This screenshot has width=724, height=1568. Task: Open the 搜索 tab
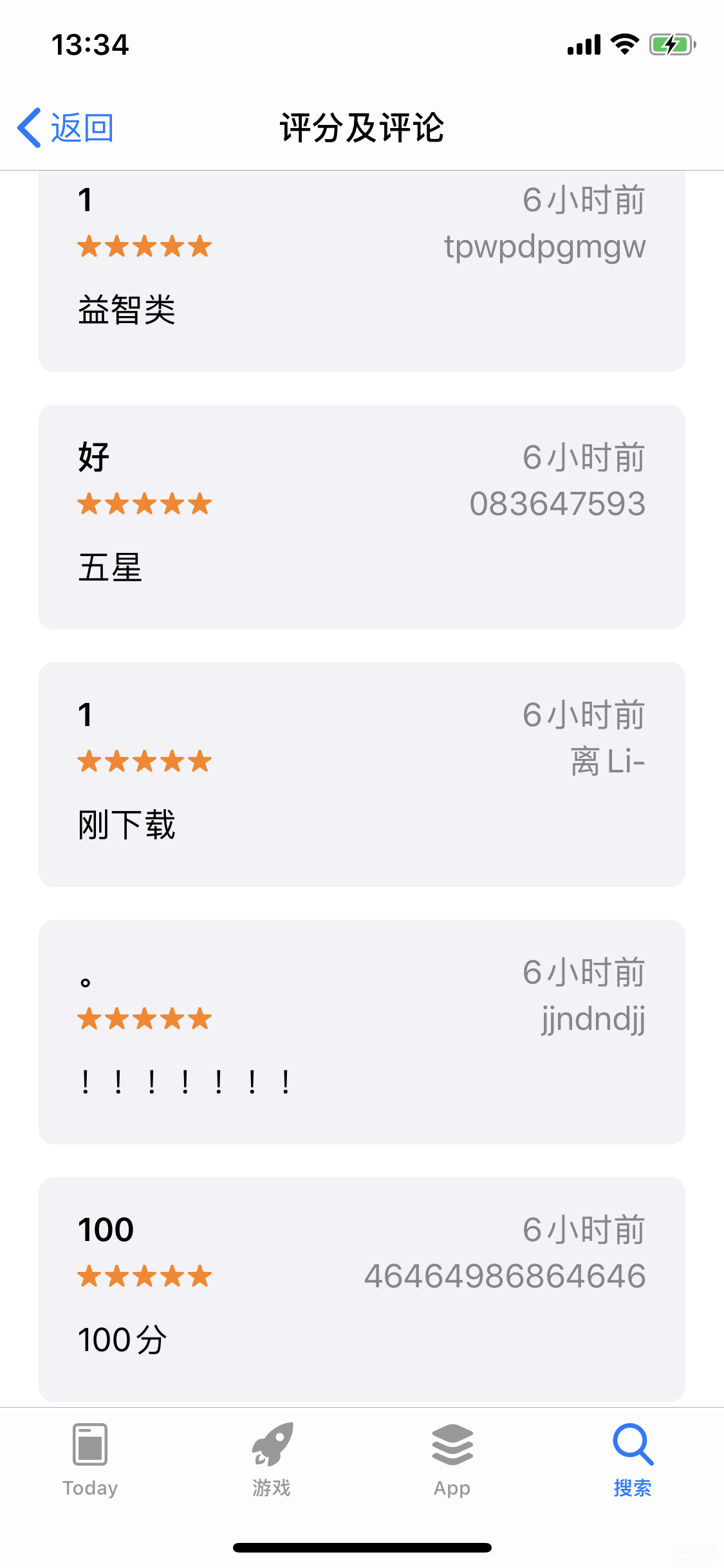point(633,1460)
